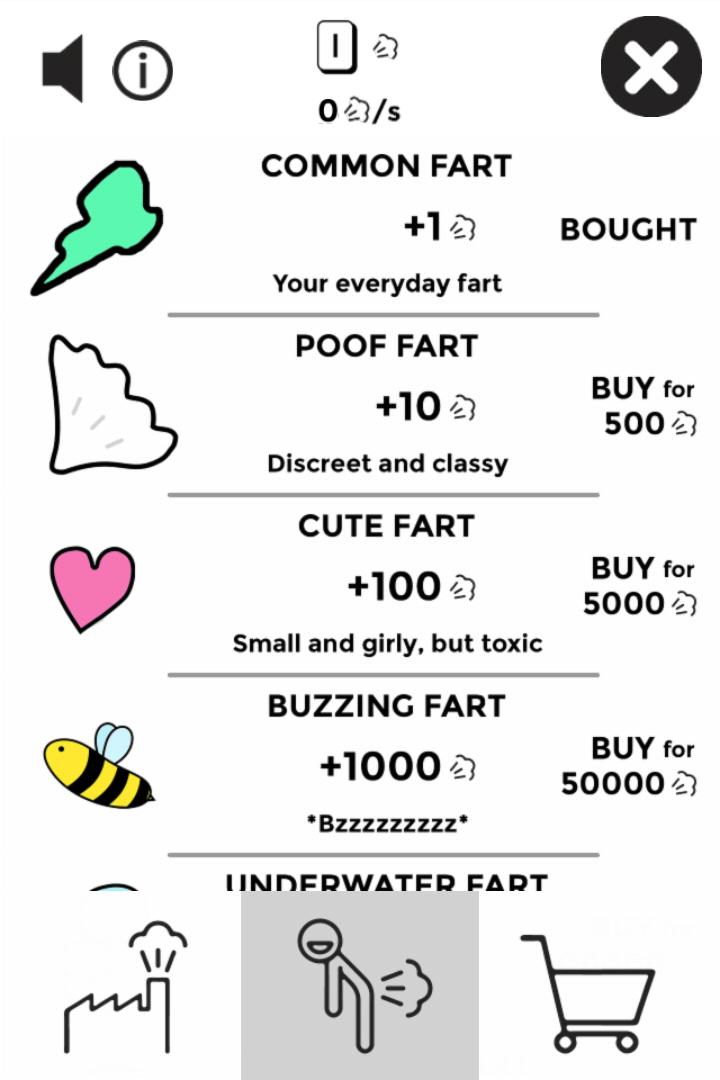Buy Cute Fart for 5000

(x=640, y=586)
